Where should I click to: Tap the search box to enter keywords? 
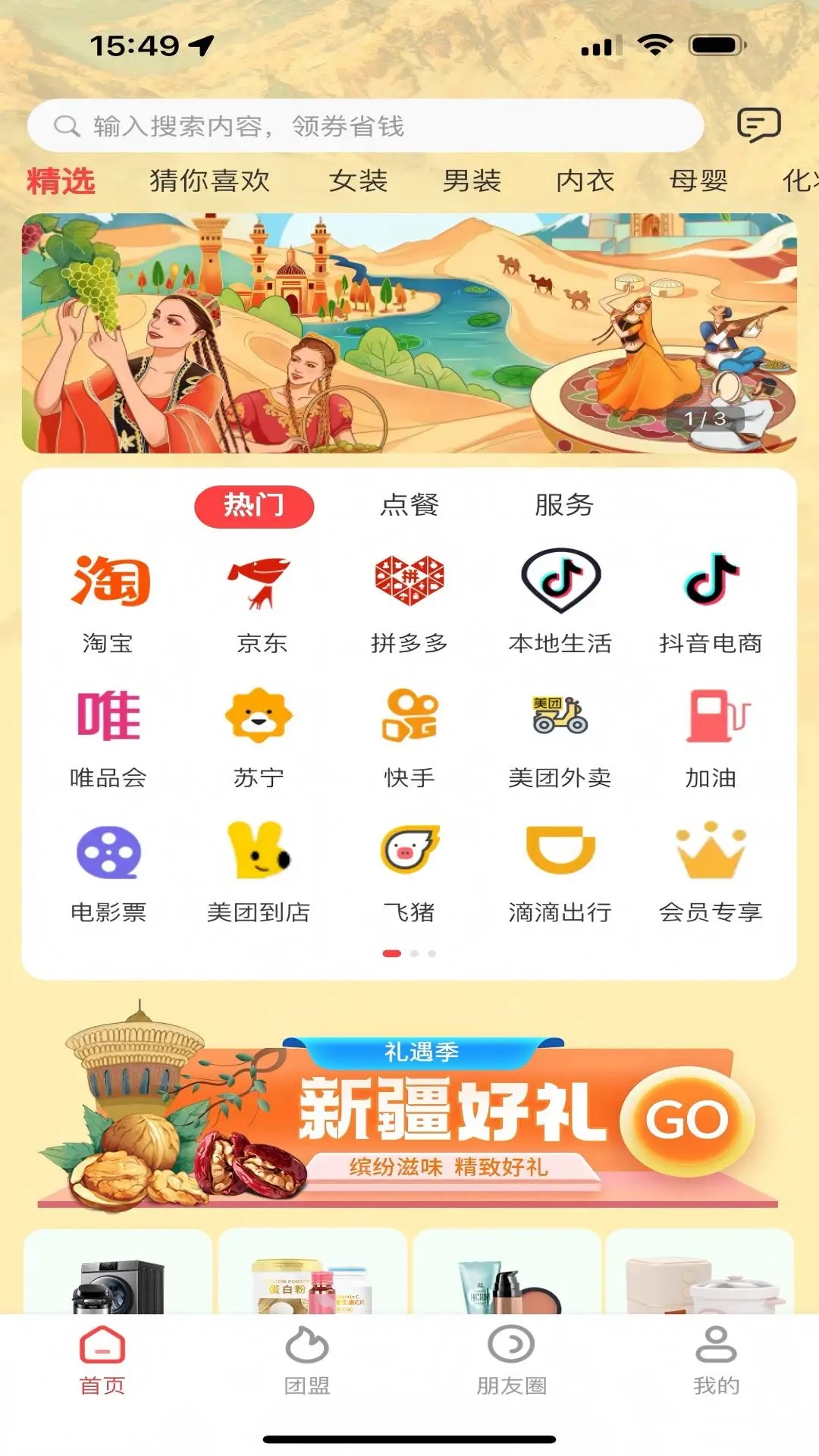[x=364, y=126]
